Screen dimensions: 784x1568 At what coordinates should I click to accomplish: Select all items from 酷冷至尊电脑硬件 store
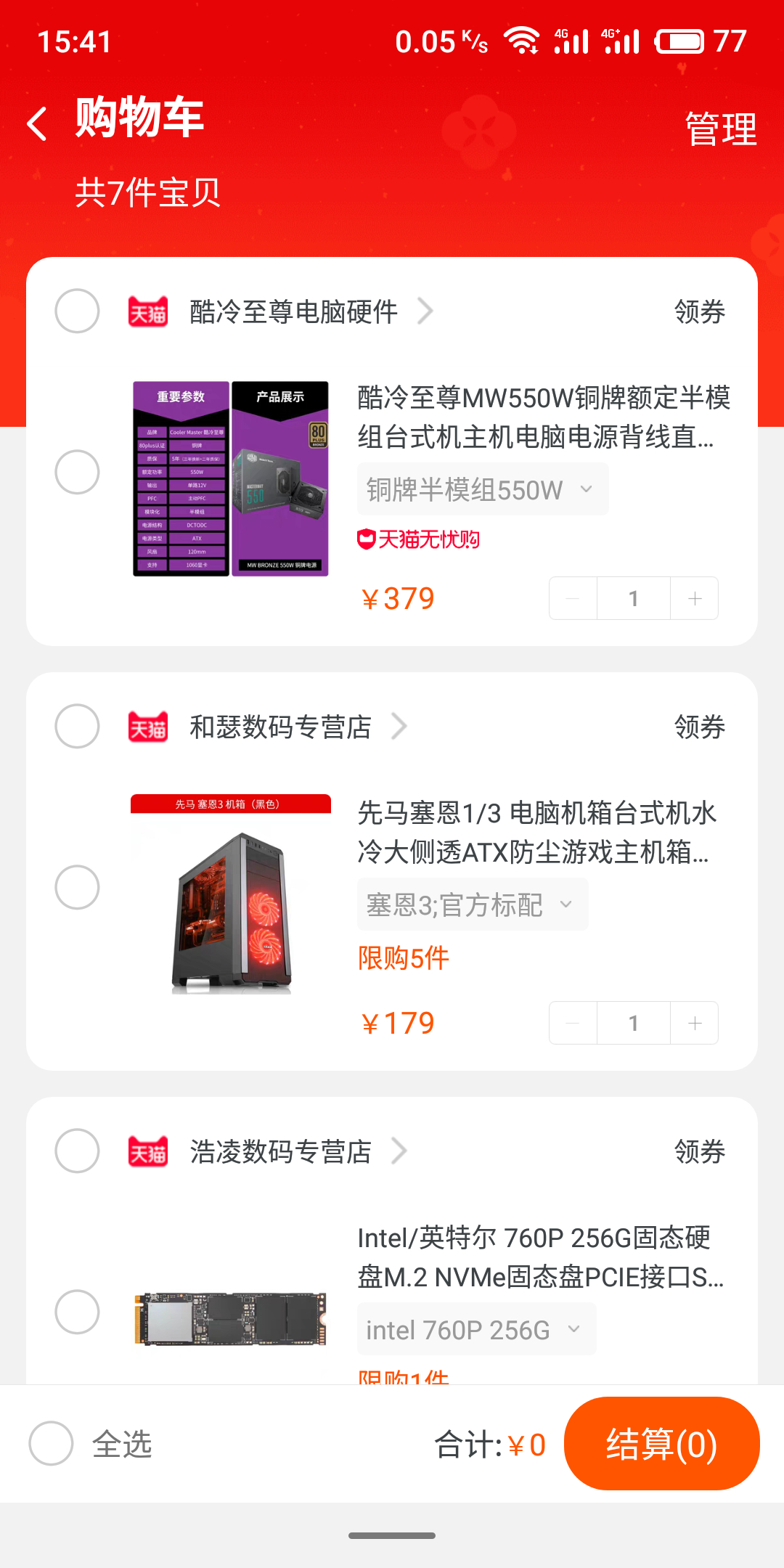click(77, 311)
